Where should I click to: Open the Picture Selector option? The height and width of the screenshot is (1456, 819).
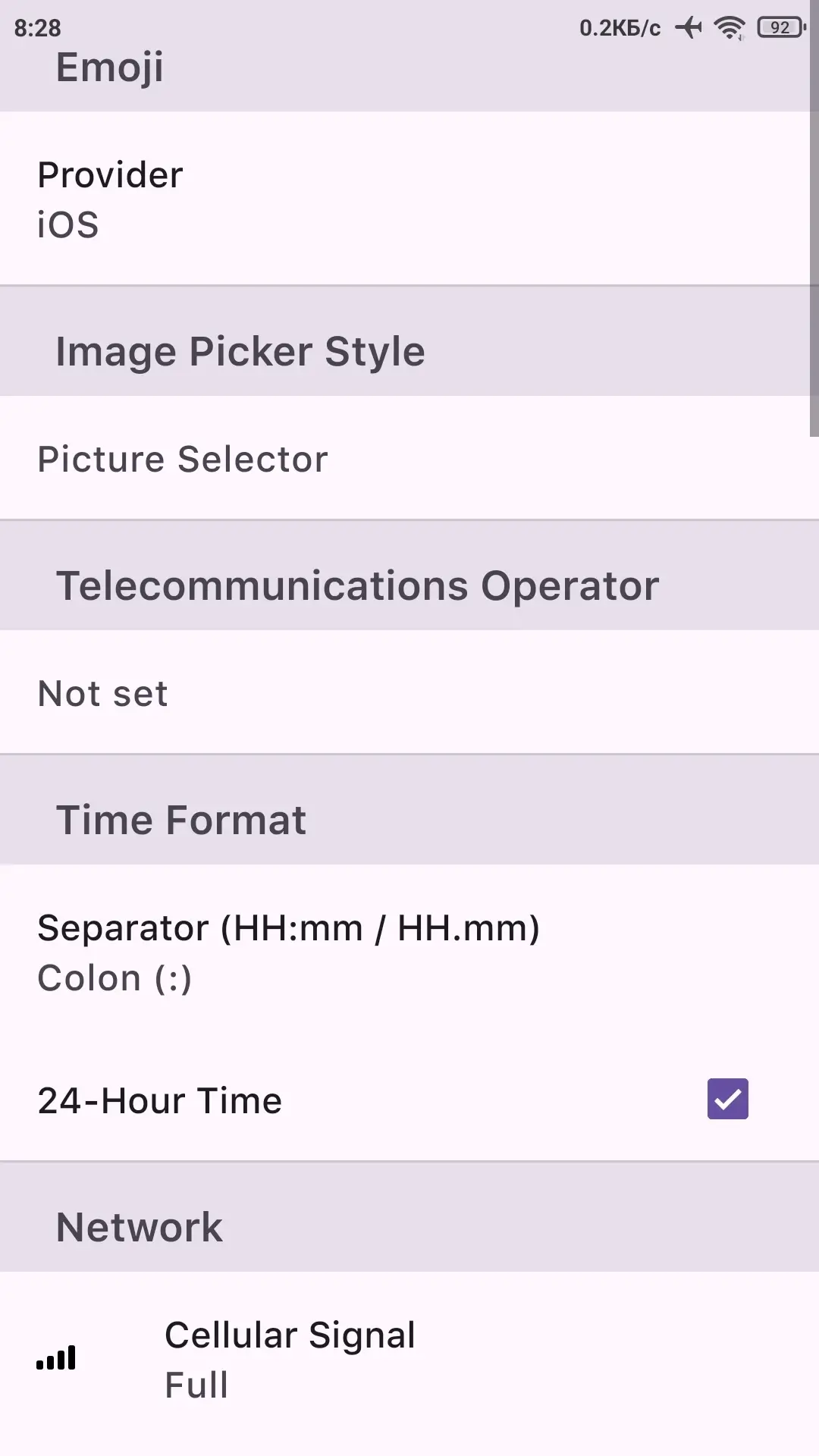(x=409, y=459)
